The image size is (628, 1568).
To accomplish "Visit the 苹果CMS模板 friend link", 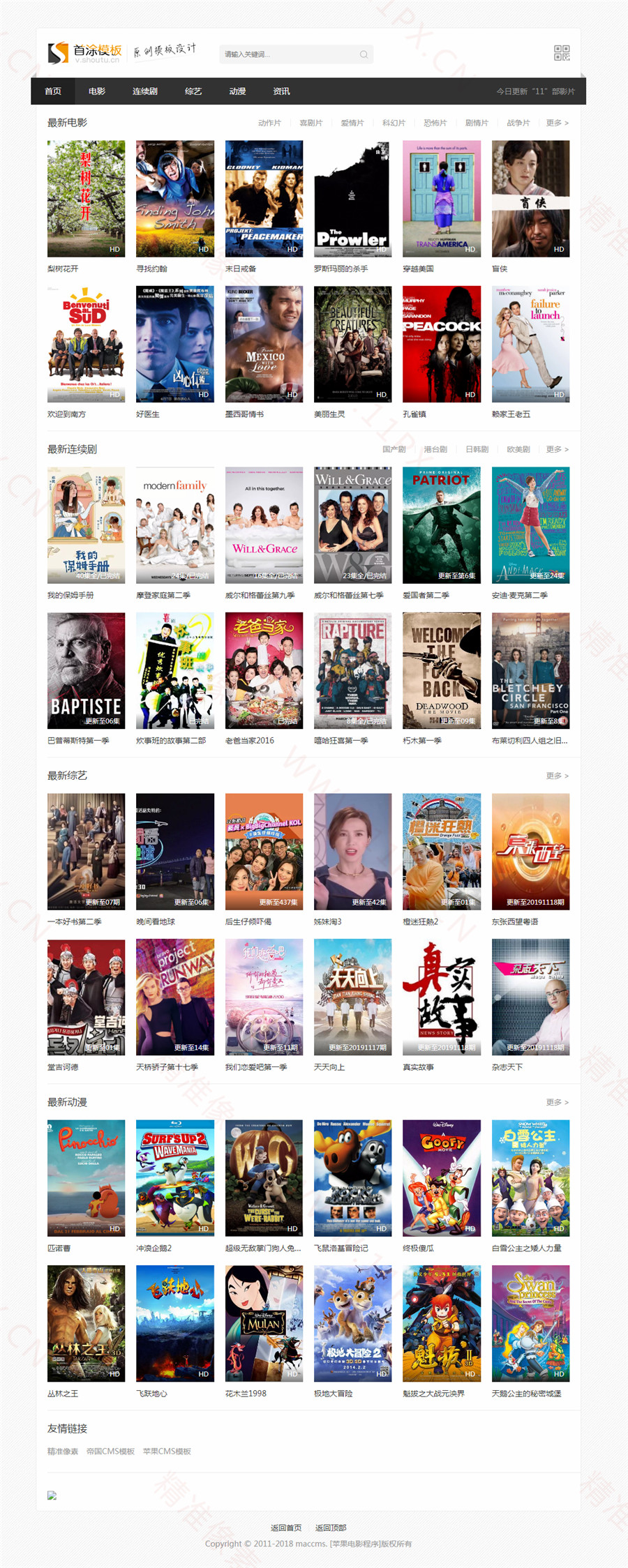I will point(167,1452).
